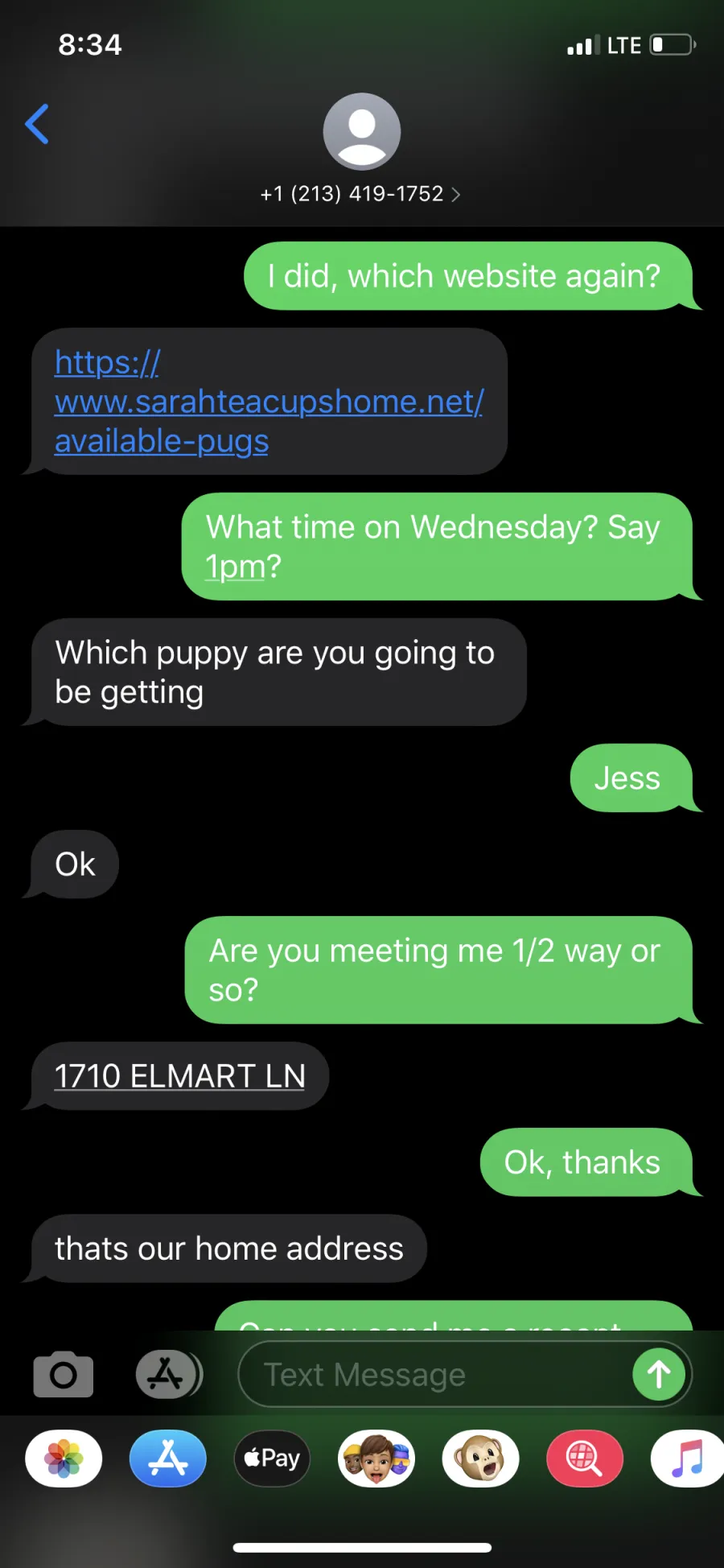Send the message with the arrow button
This screenshot has height=1568, width=724.
(659, 1374)
